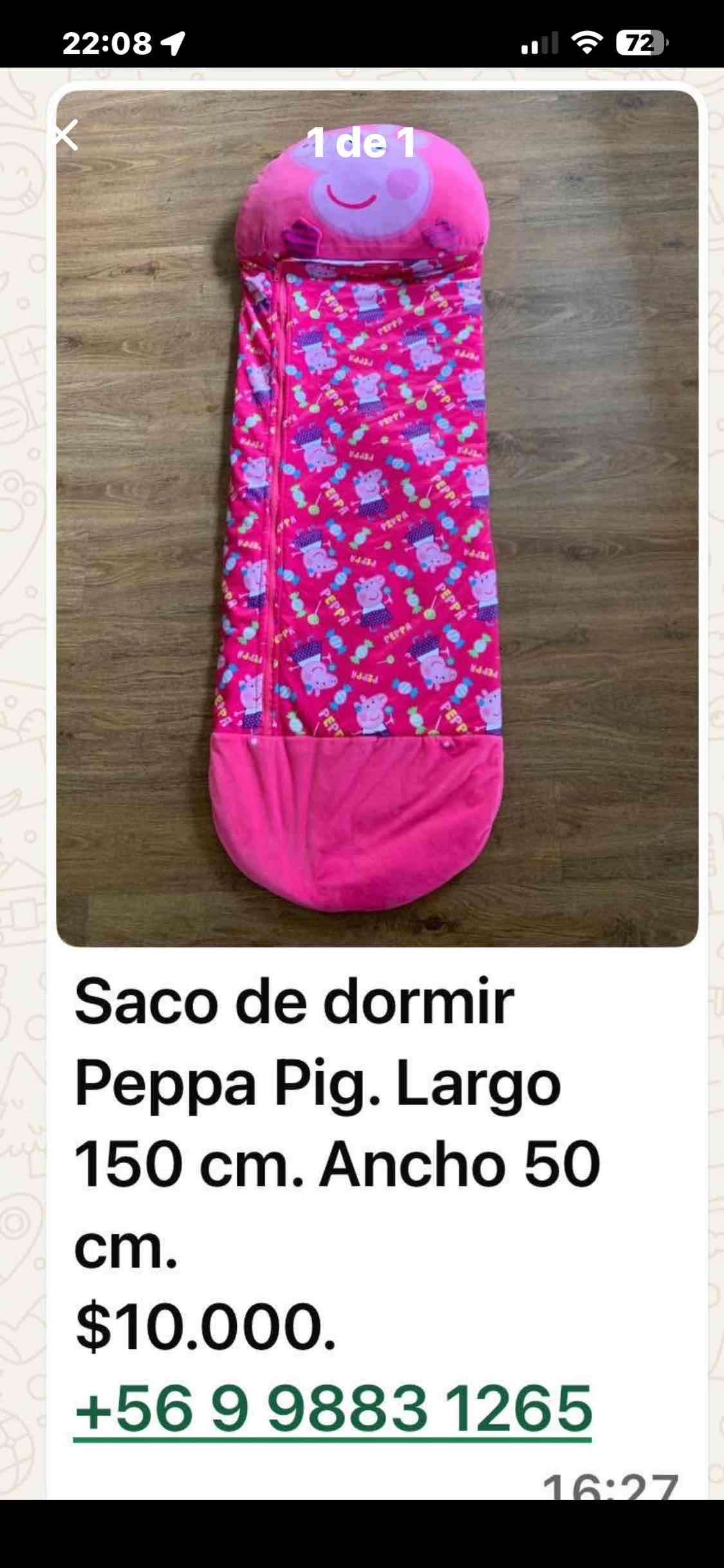Select the '1 de 1' image counter
This screenshot has height=1568, width=724.
pyautogui.click(x=362, y=142)
